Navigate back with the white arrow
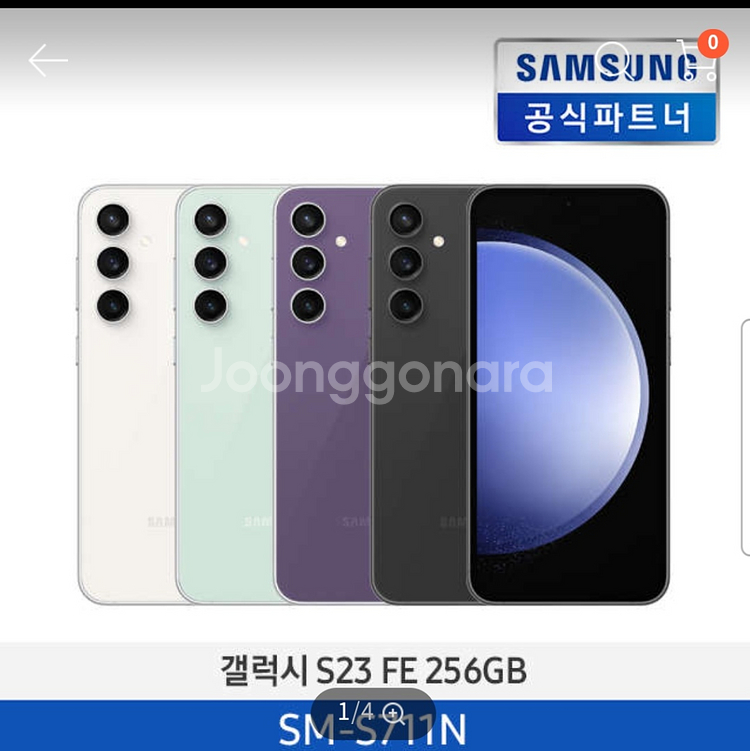Image resolution: width=750 pixels, height=751 pixels. point(48,60)
